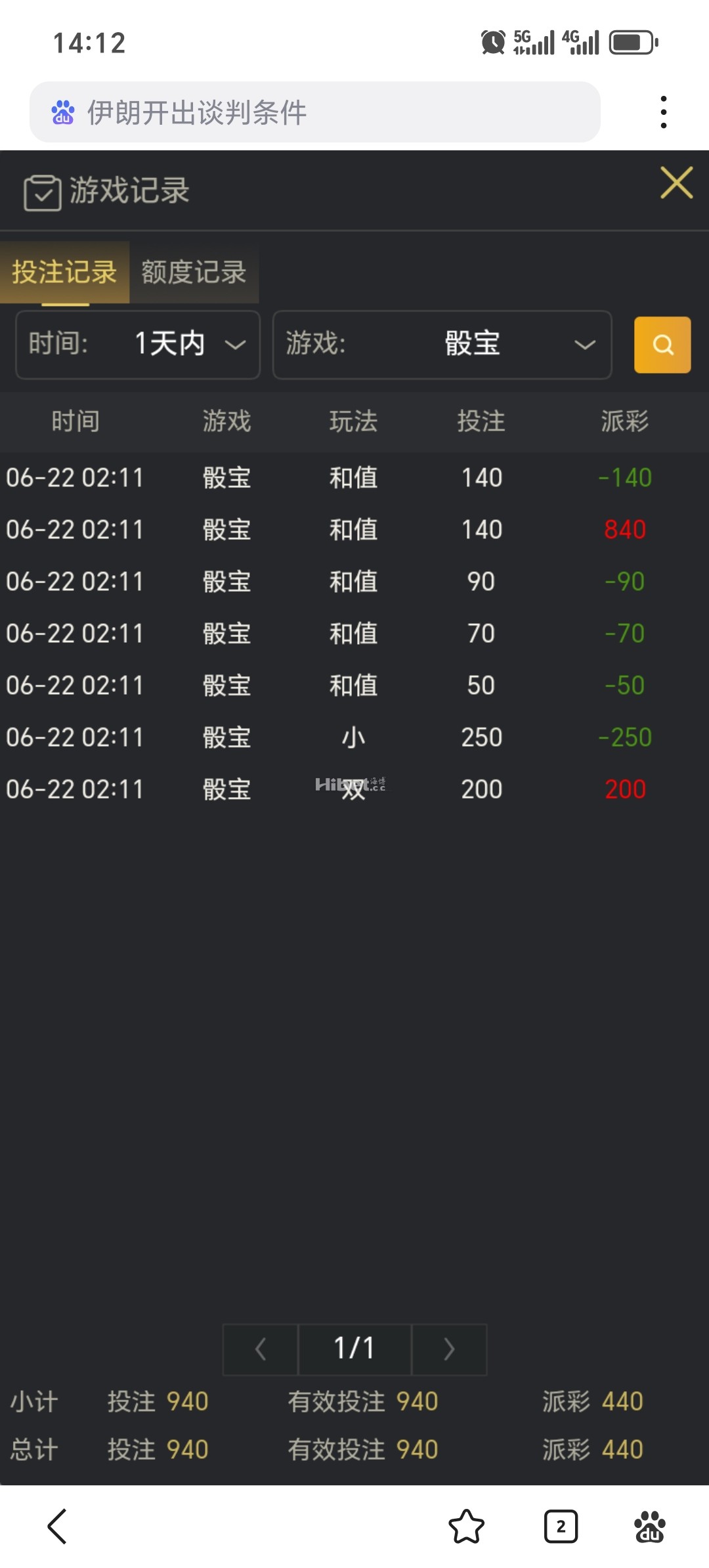Switch to the 额度记录 tab
709x1568 pixels.
[x=194, y=272]
